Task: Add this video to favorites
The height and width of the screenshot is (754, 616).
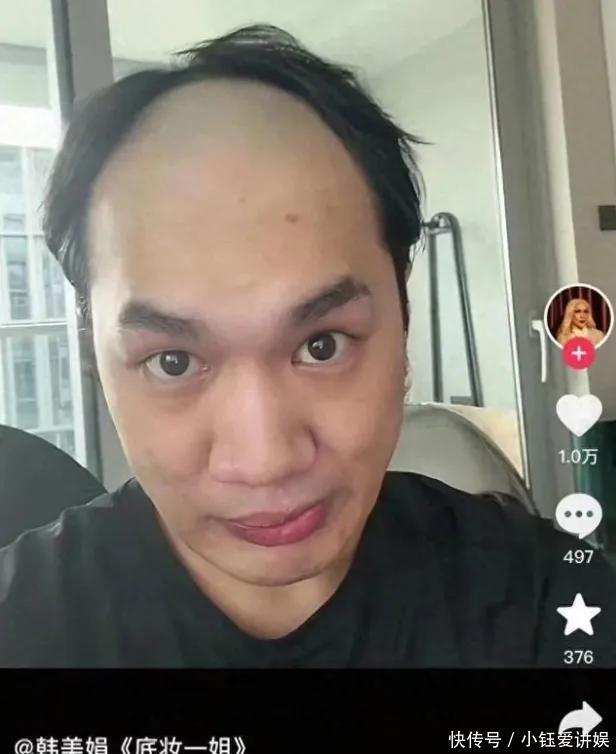Action: (579, 614)
